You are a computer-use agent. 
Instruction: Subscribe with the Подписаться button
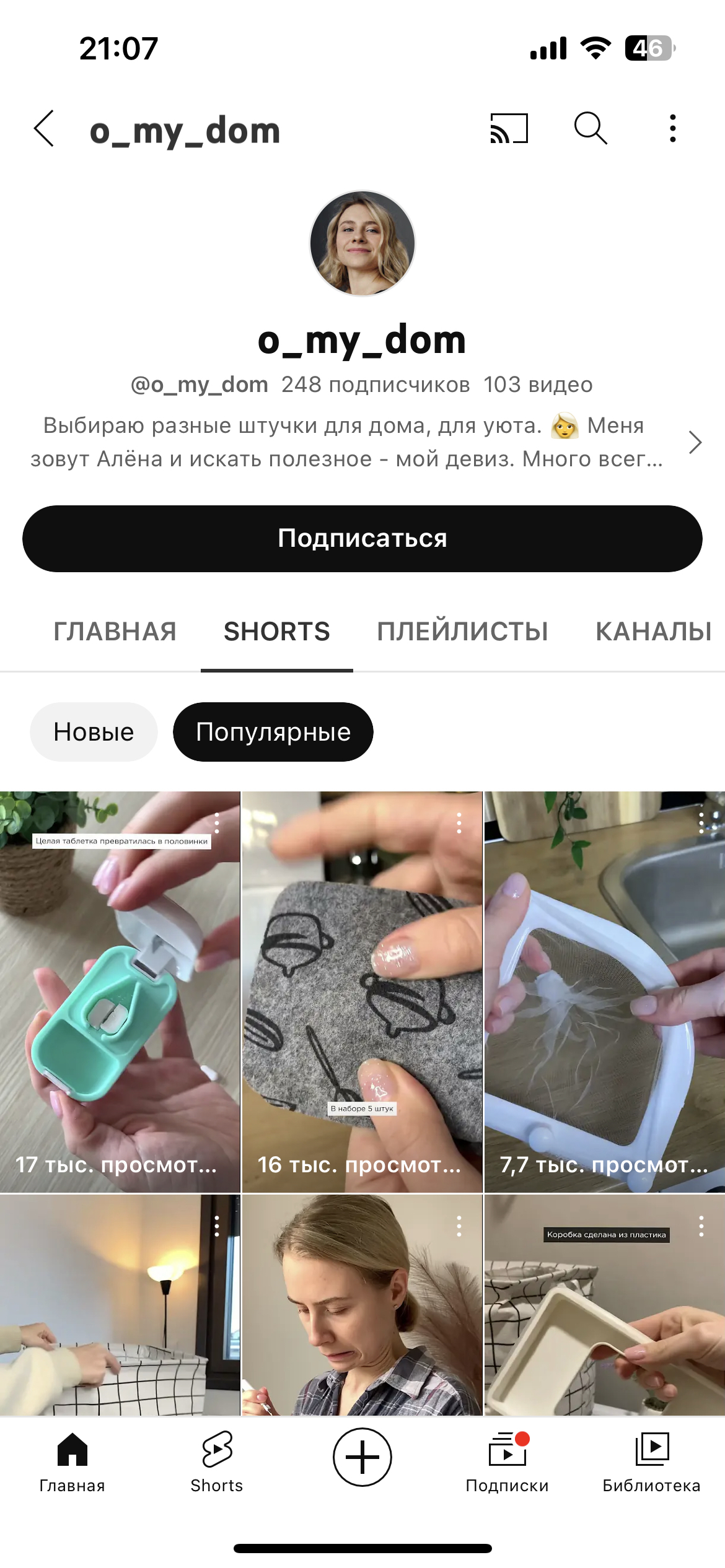point(362,539)
